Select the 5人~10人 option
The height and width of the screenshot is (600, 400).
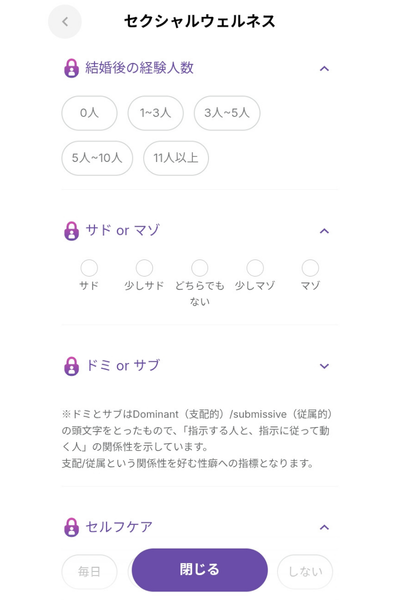pos(97,158)
